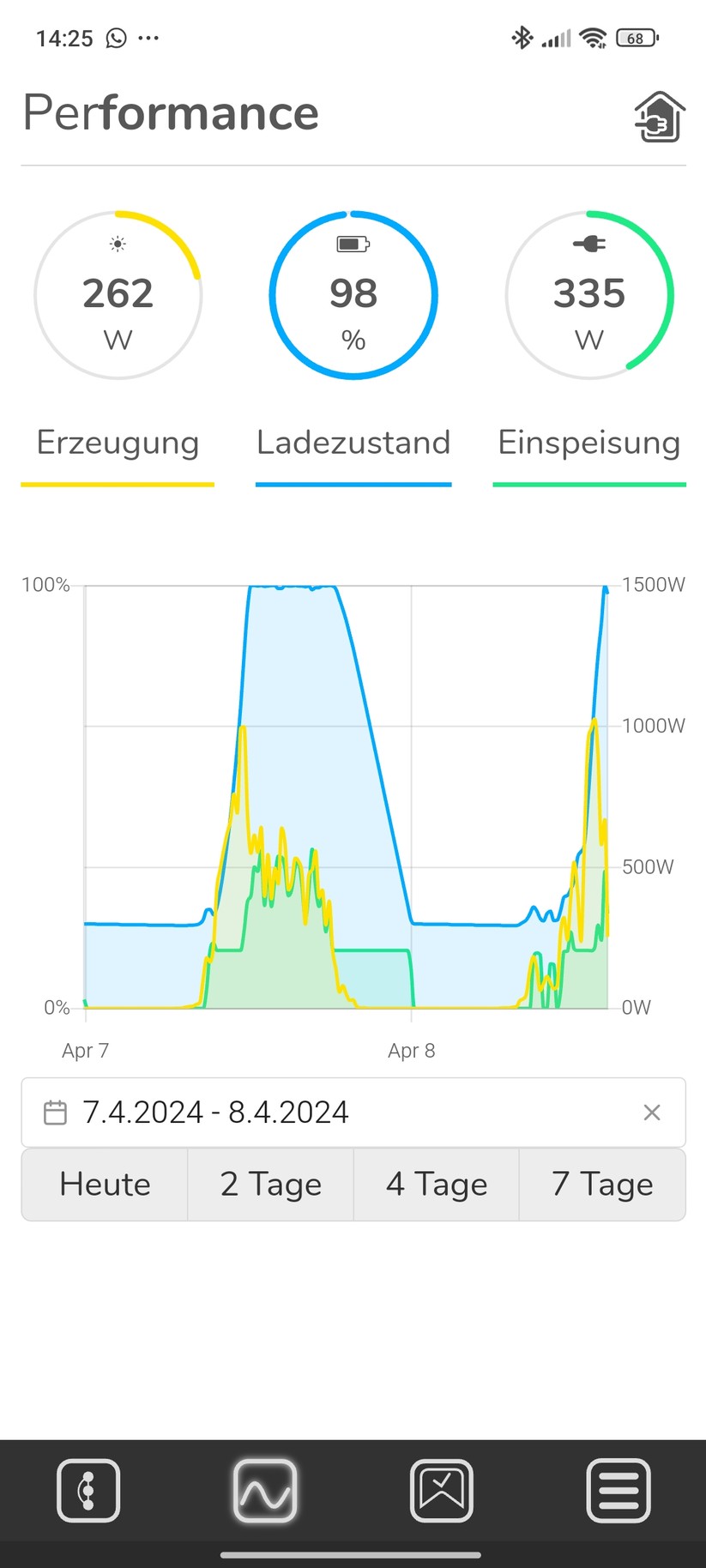Select the 4 Tage range
Image resolution: width=706 pixels, height=1568 pixels.
[437, 1185]
